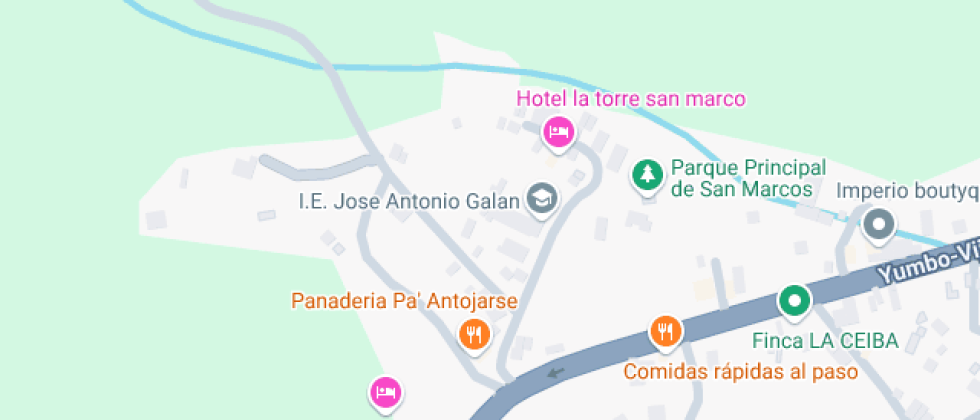
Task: Select the Parque Principal de San Marcos marker
Action: 648,175
